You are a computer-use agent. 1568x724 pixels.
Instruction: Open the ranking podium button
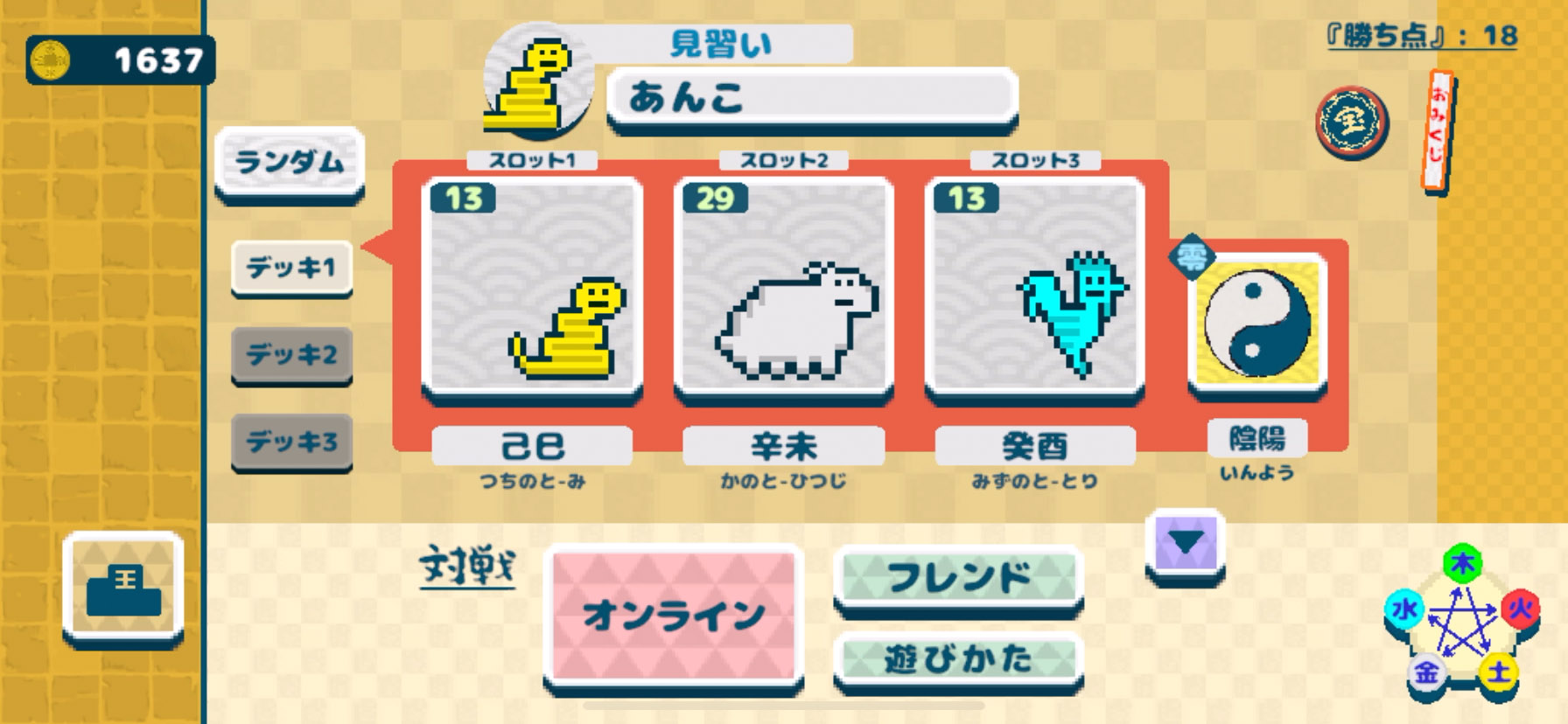pyautogui.click(x=123, y=589)
